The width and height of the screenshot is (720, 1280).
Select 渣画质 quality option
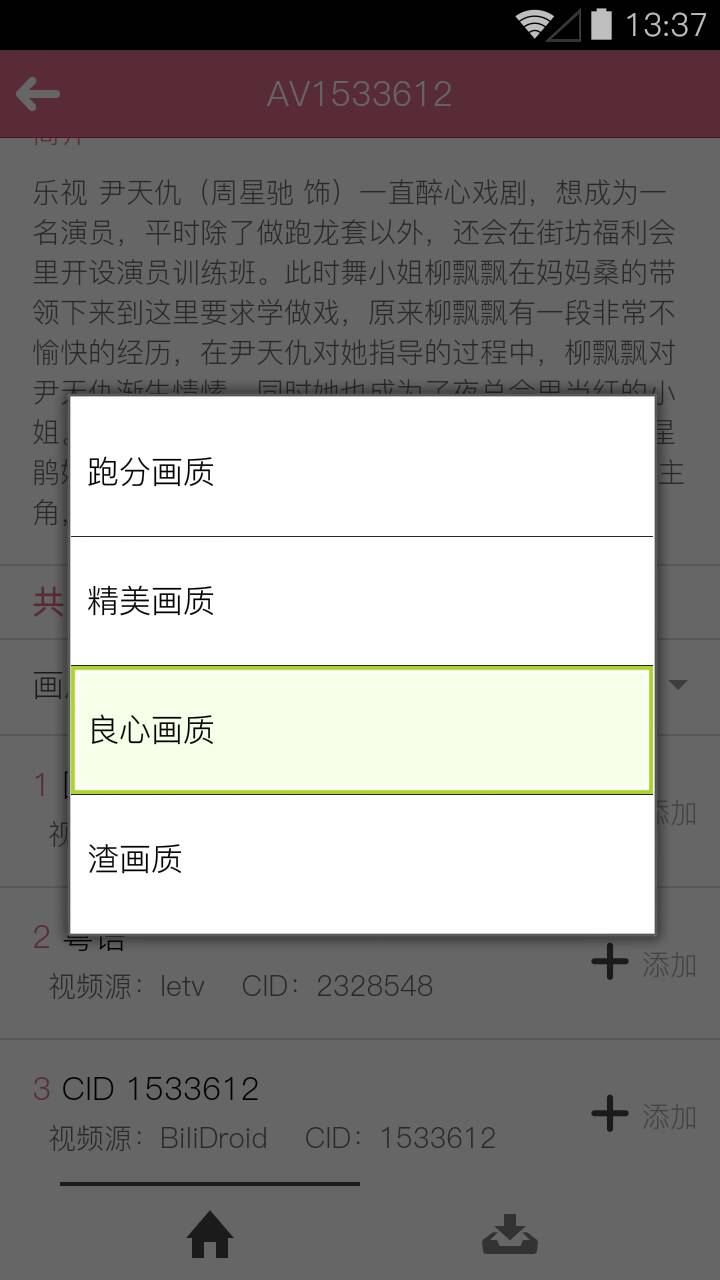360,859
